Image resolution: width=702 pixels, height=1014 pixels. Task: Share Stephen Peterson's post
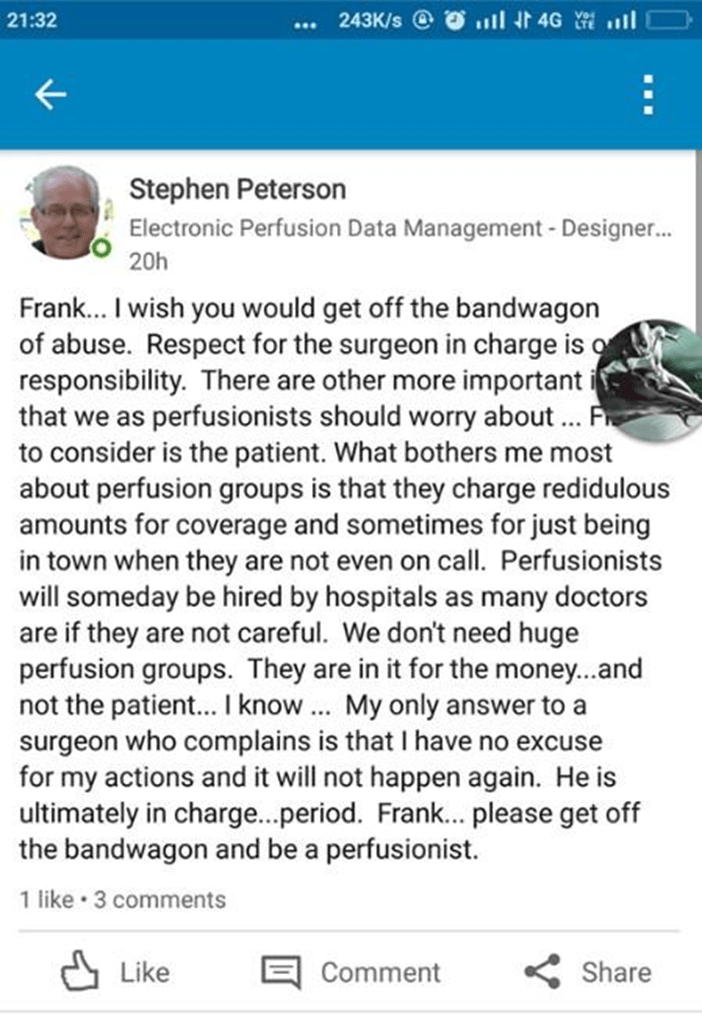[587, 971]
